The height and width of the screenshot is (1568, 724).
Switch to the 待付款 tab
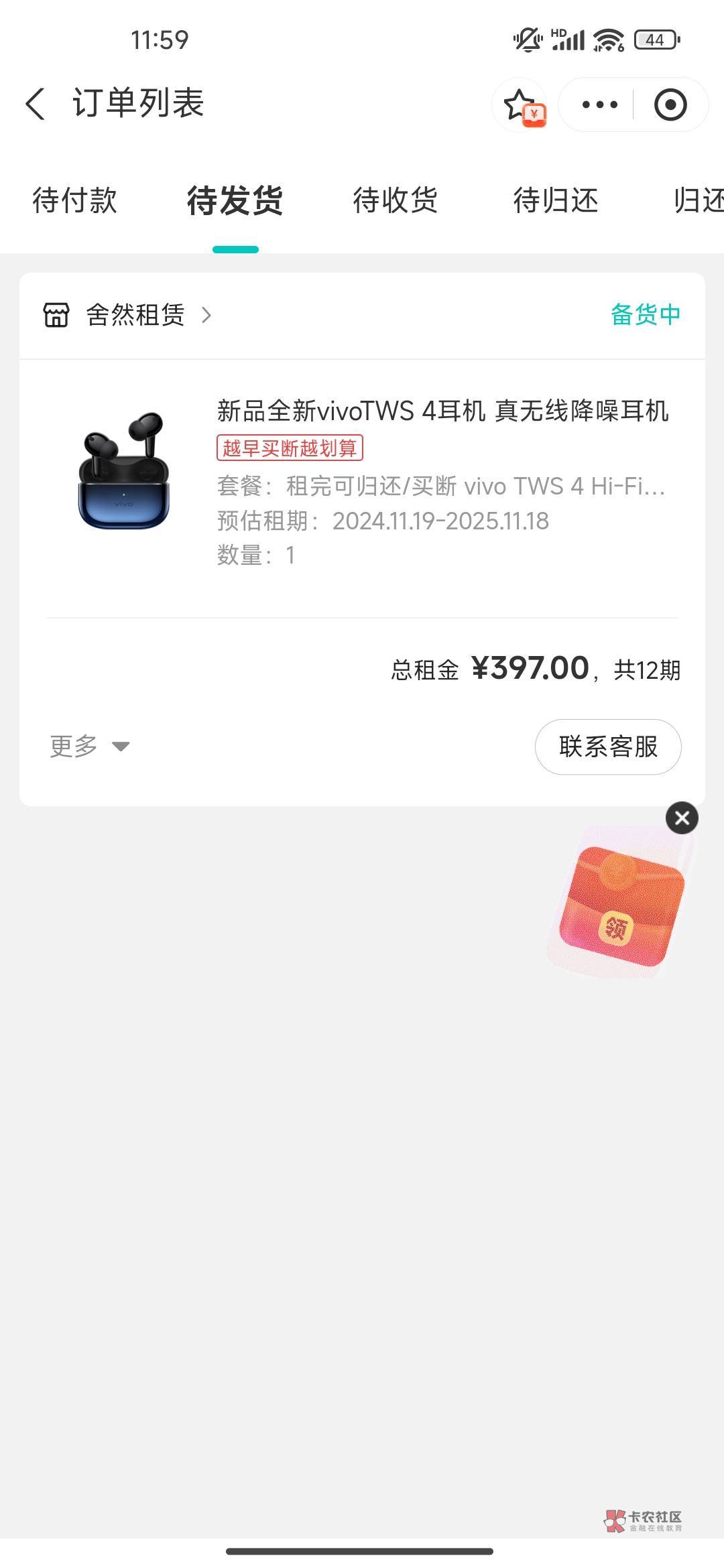[74, 200]
